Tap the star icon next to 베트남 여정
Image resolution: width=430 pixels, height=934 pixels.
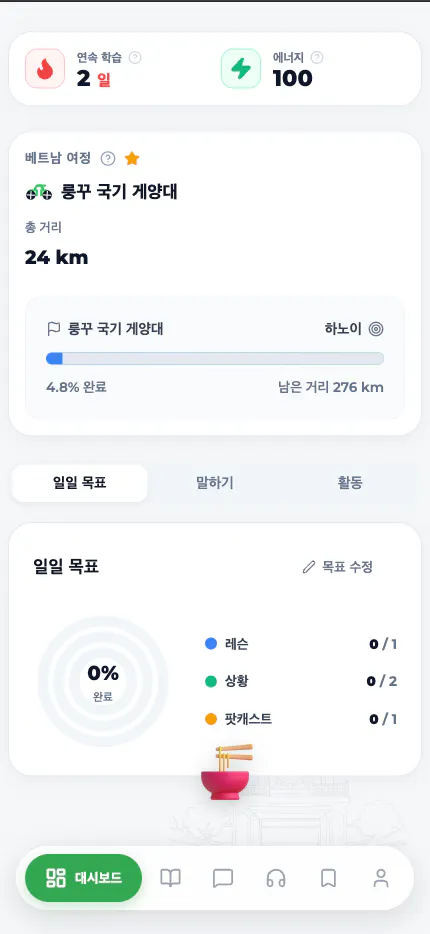[x=132, y=158]
